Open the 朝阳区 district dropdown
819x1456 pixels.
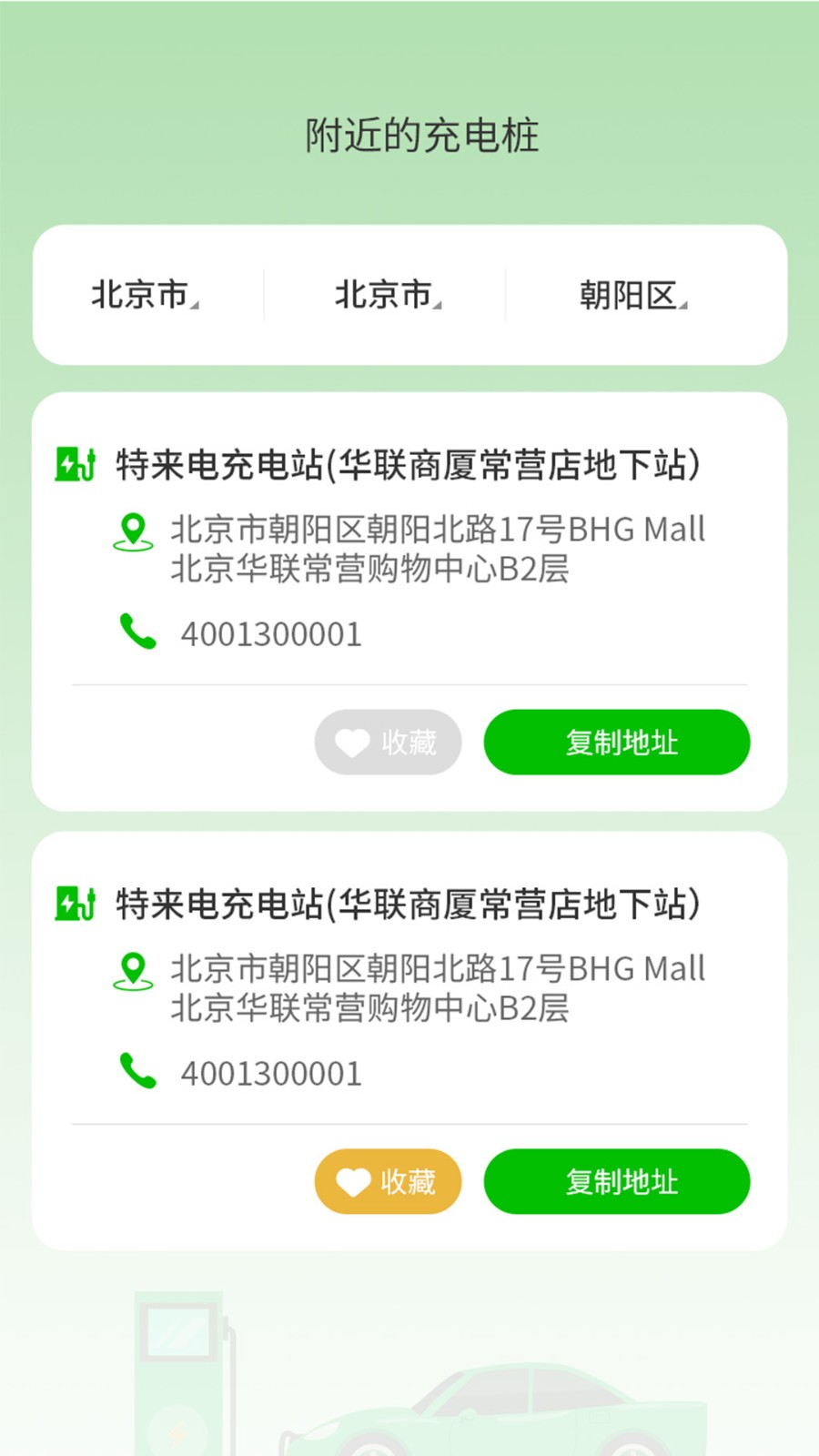(632, 294)
